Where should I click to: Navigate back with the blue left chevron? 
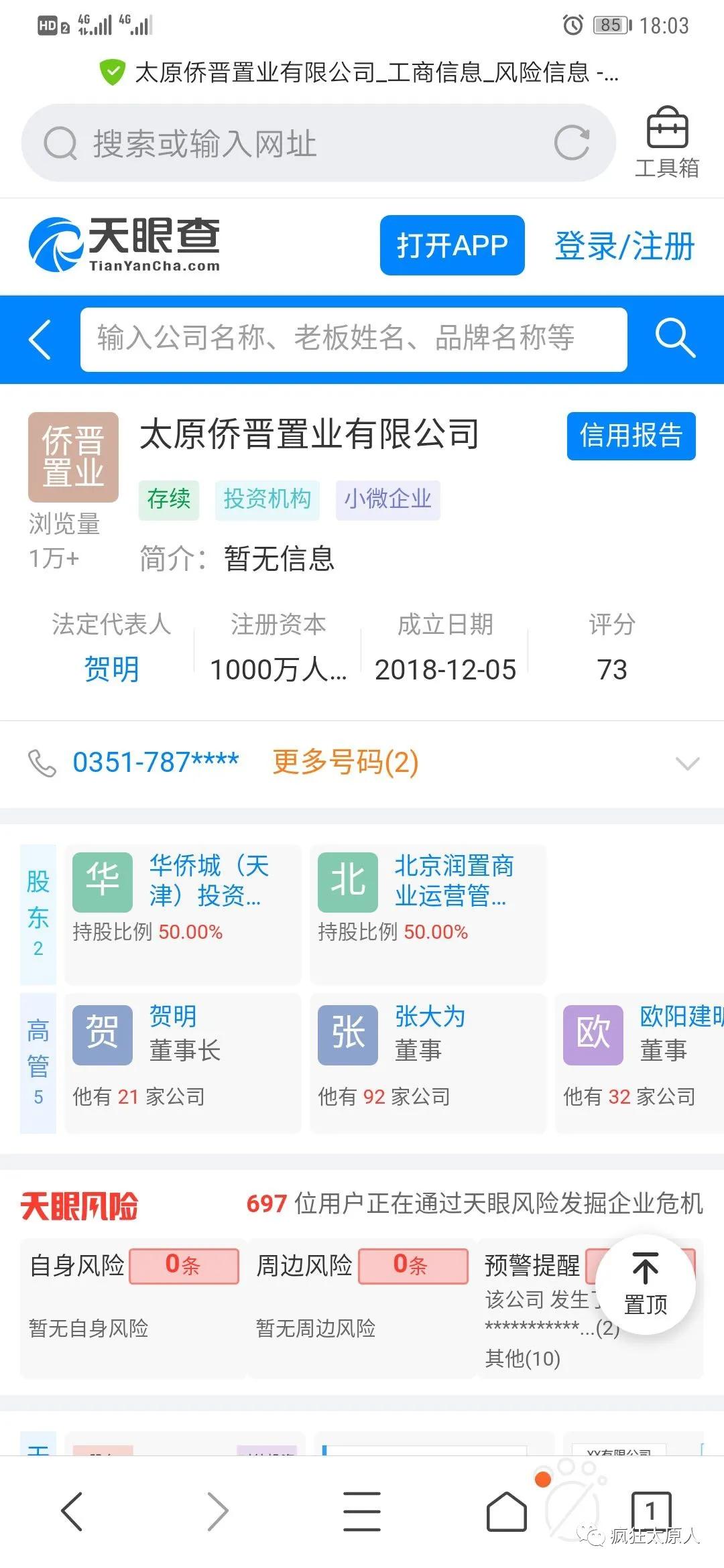pos(39,340)
